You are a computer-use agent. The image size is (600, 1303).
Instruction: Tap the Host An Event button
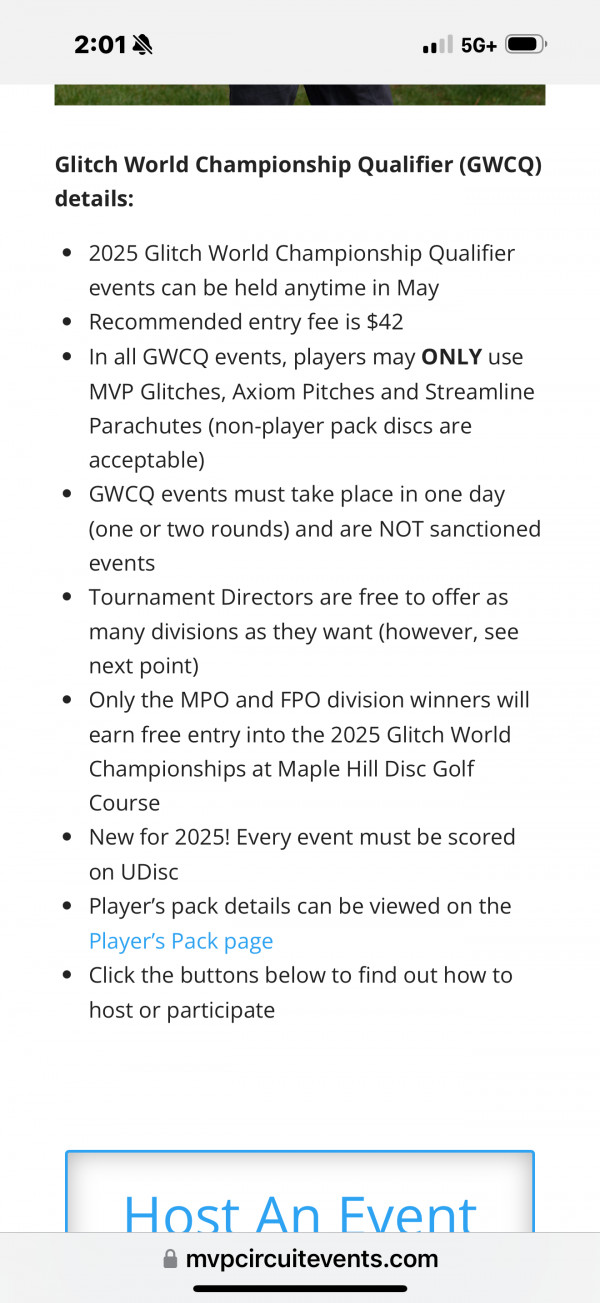[300, 1200]
